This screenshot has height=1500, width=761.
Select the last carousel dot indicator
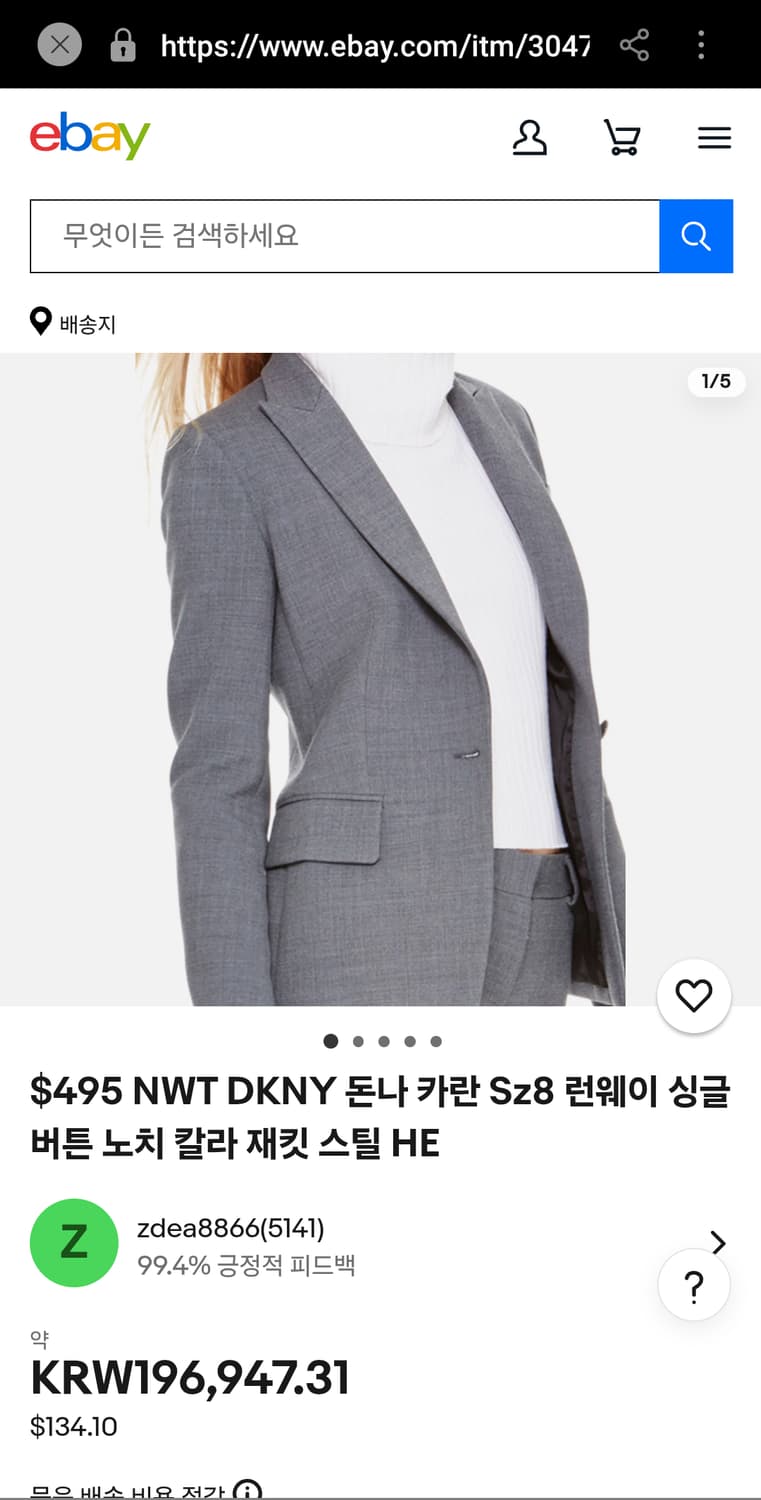click(436, 1041)
